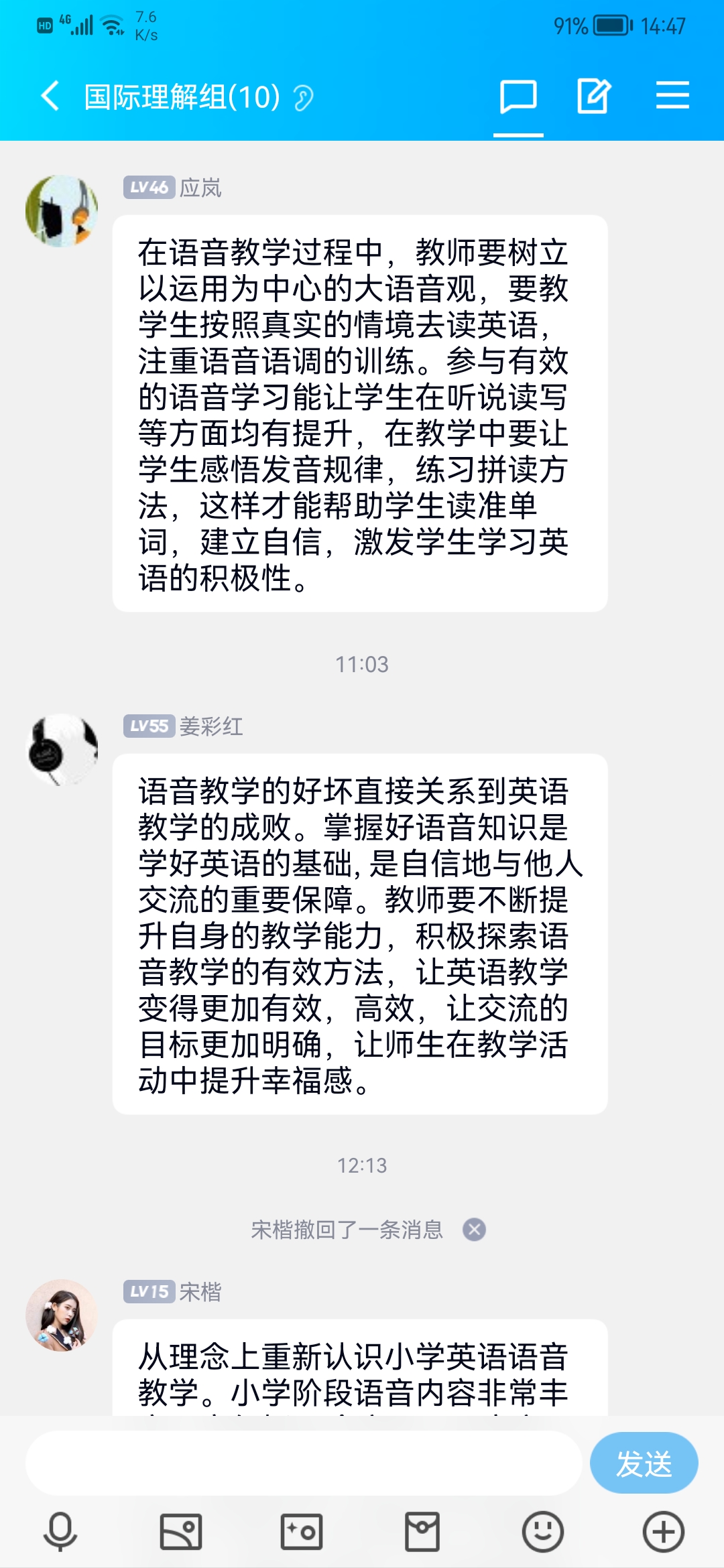Open the photo gallery picker

181,1532
